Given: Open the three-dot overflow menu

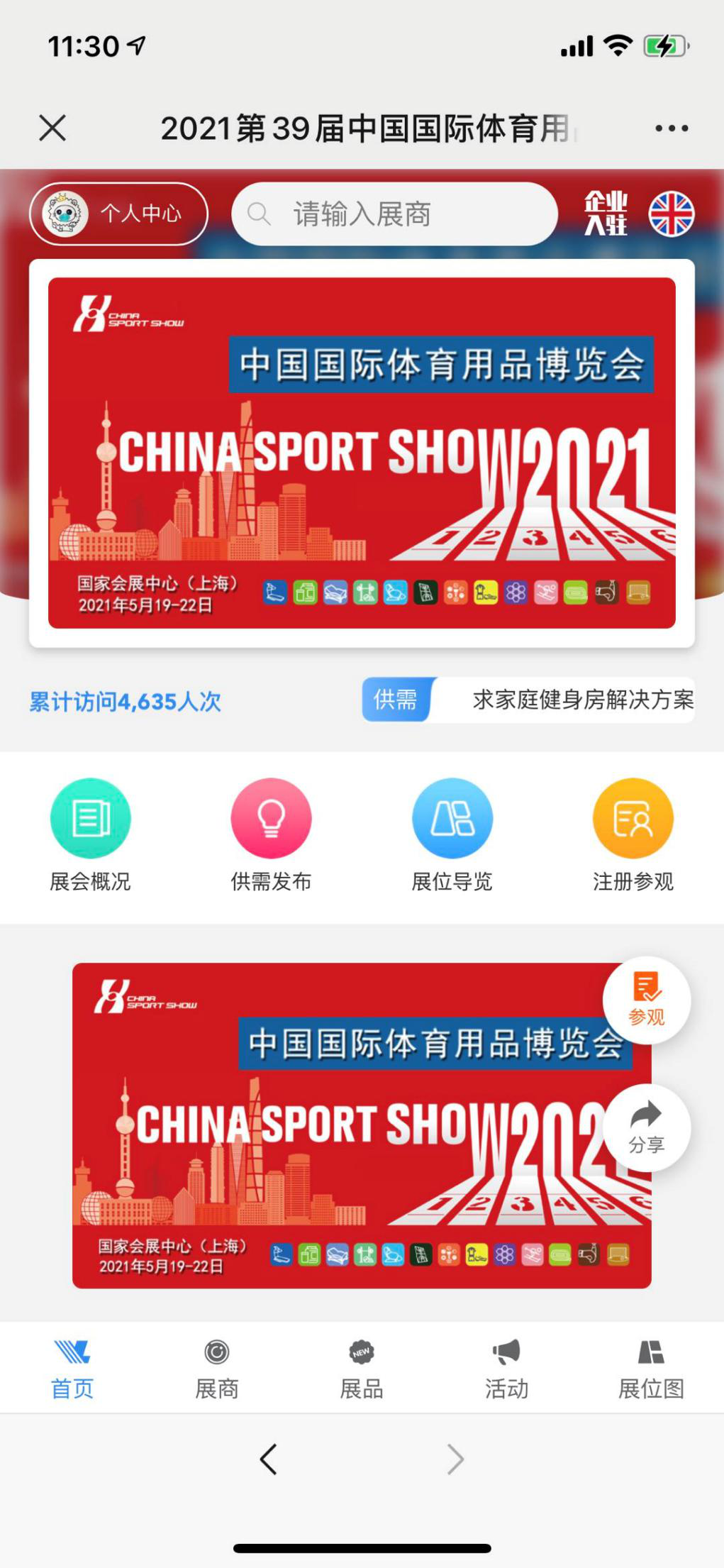Looking at the screenshot, I should click(x=671, y=128).
